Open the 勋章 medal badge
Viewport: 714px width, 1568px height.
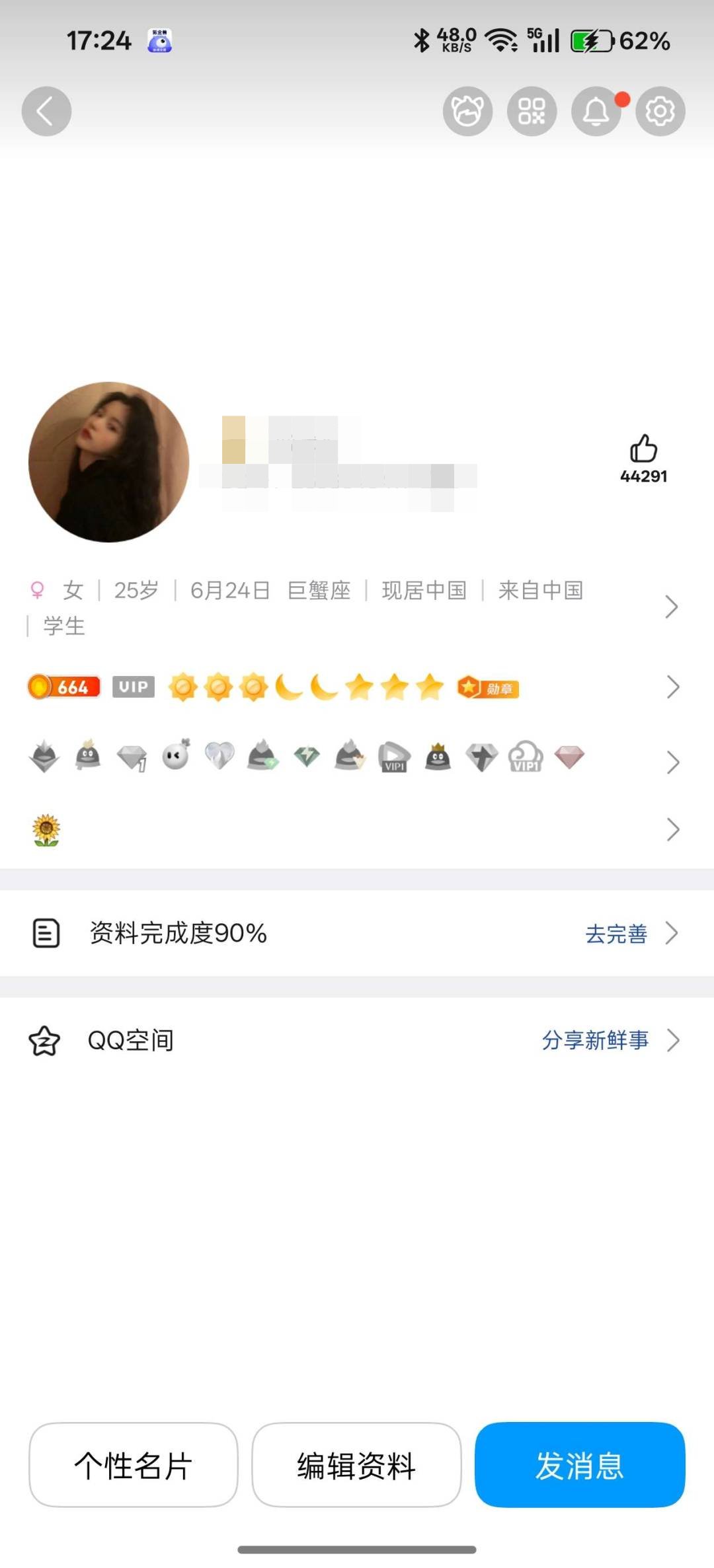point(487,689)
